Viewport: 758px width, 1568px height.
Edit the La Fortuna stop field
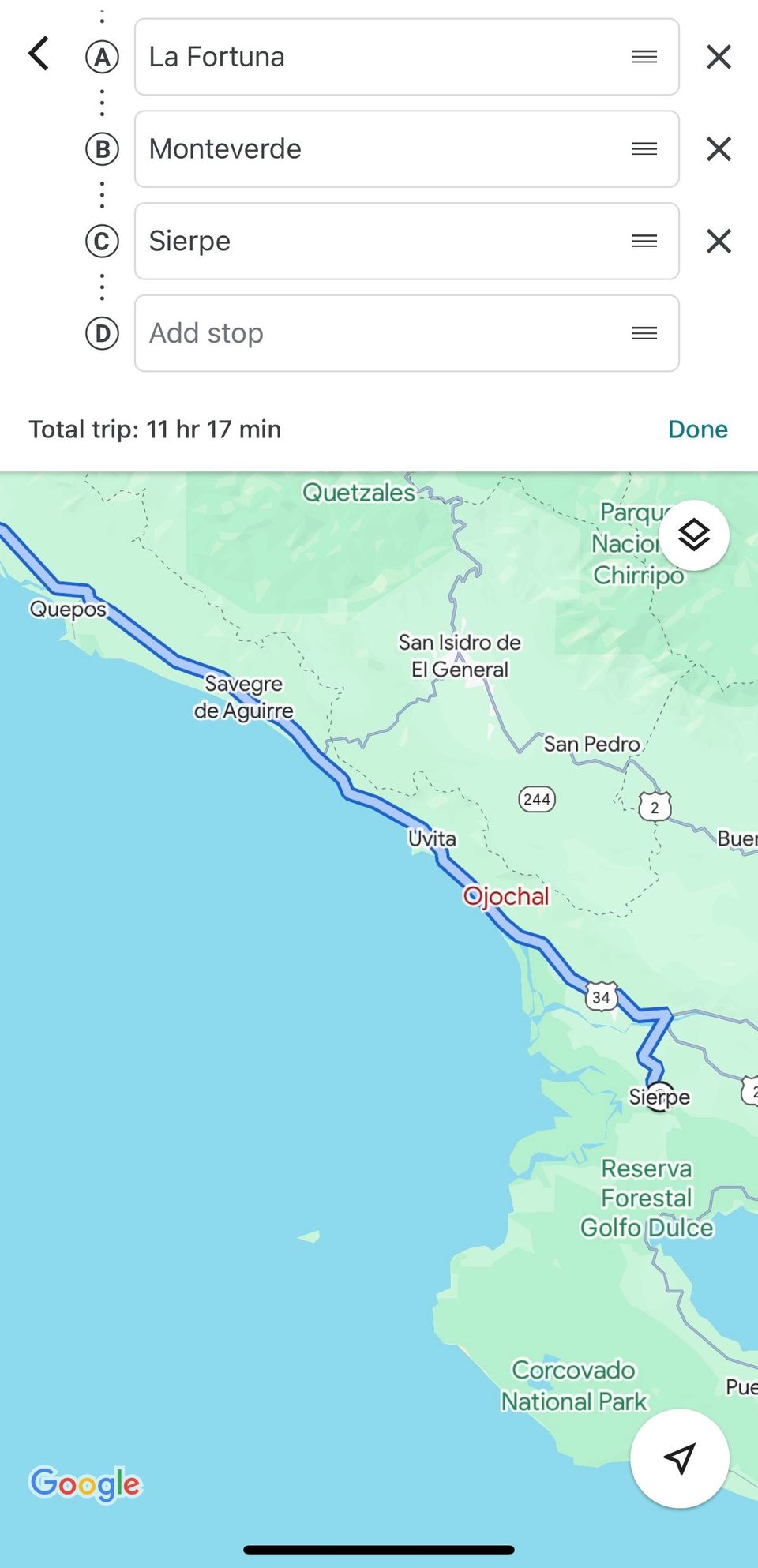tap(379, 57)
